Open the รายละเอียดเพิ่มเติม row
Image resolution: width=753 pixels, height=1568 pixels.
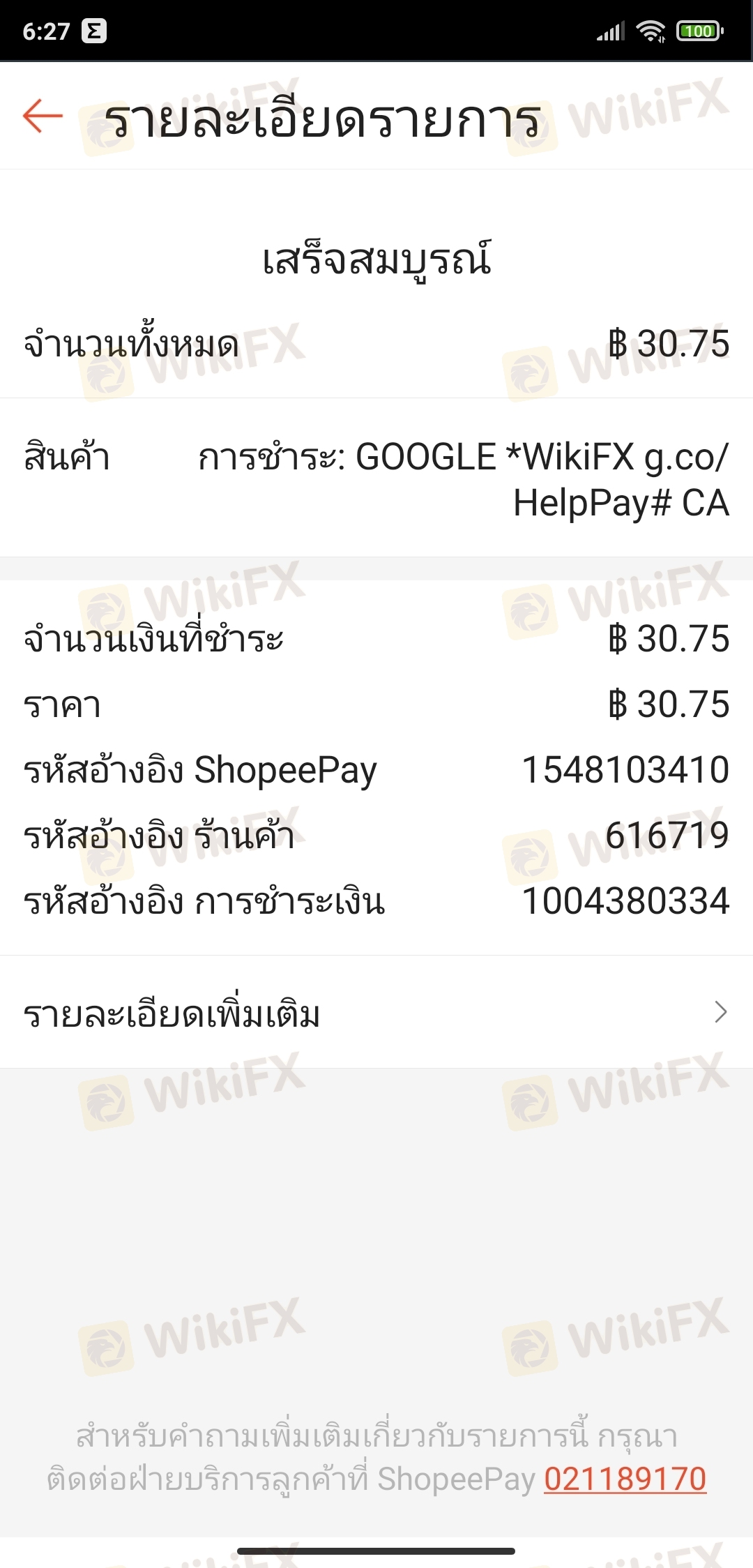376,1012
